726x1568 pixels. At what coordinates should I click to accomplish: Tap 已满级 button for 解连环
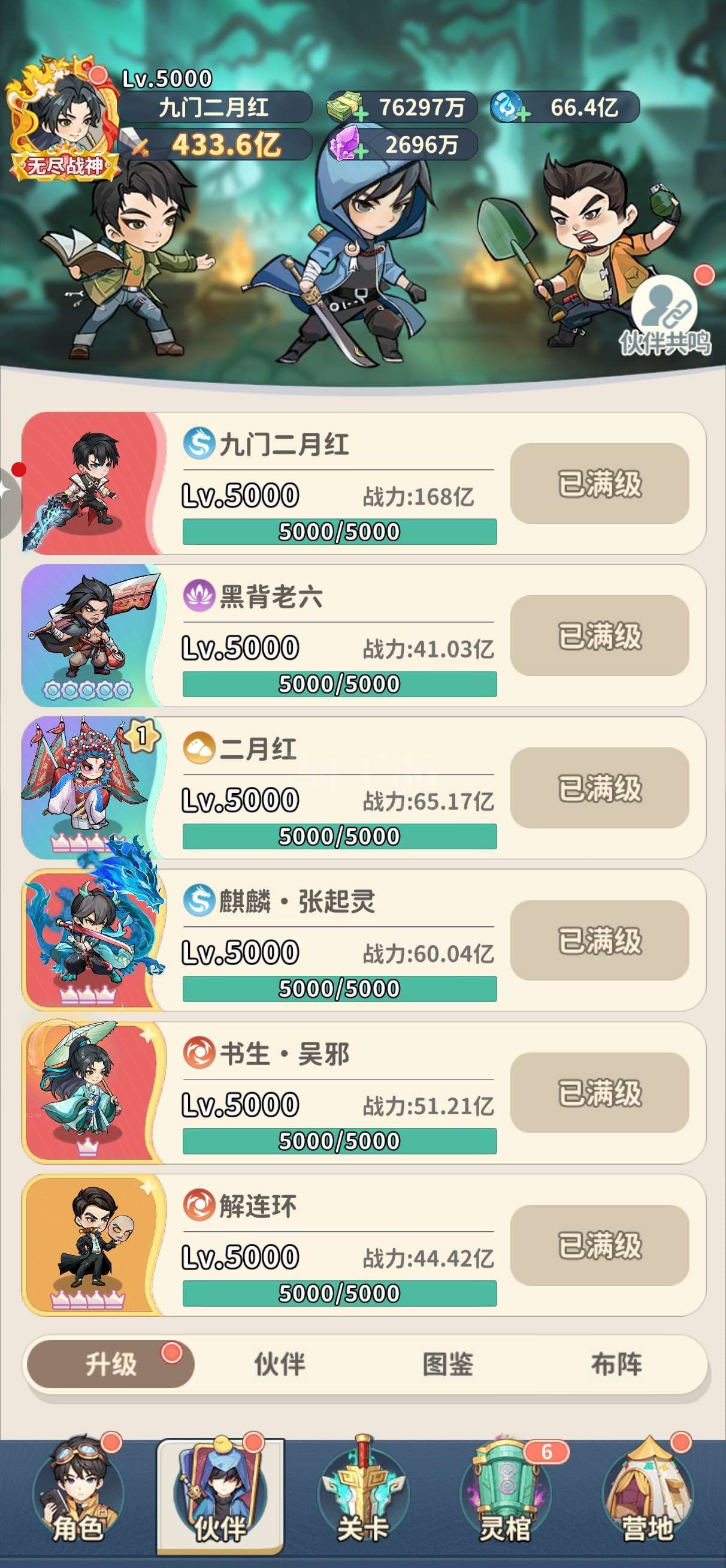(600, 1245)
